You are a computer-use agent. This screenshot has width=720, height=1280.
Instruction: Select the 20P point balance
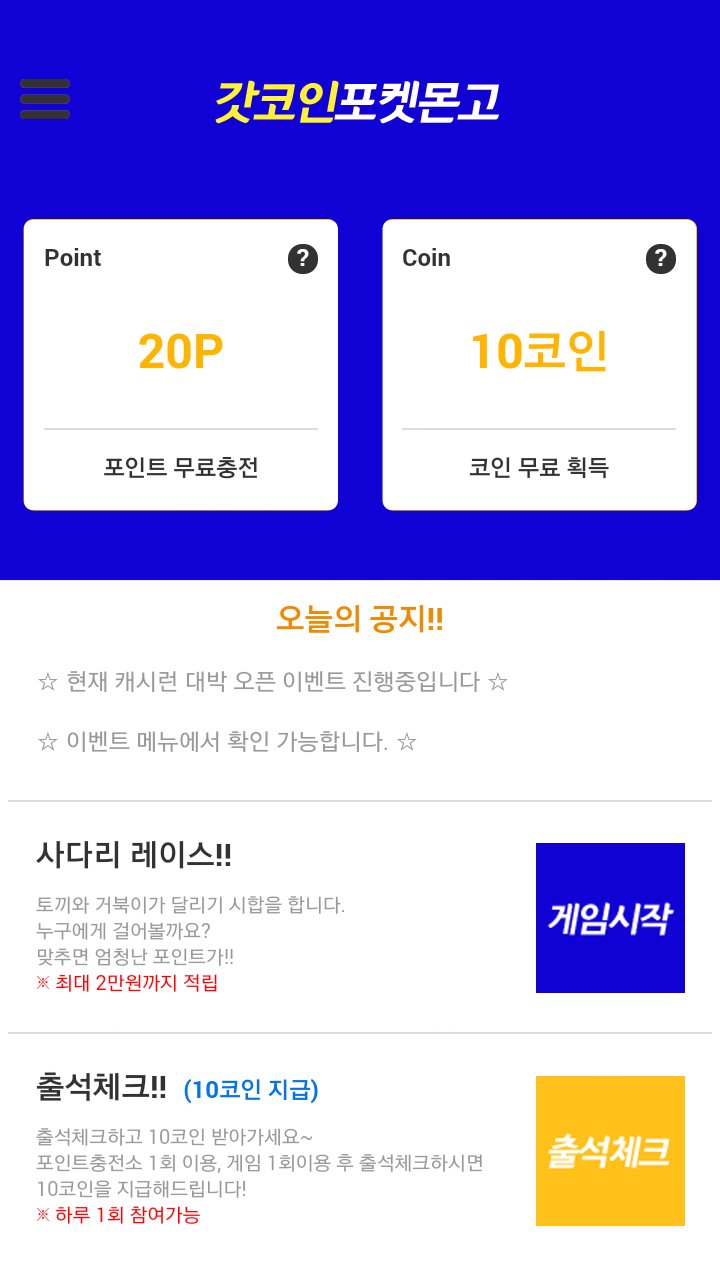[x=180, y=352]
